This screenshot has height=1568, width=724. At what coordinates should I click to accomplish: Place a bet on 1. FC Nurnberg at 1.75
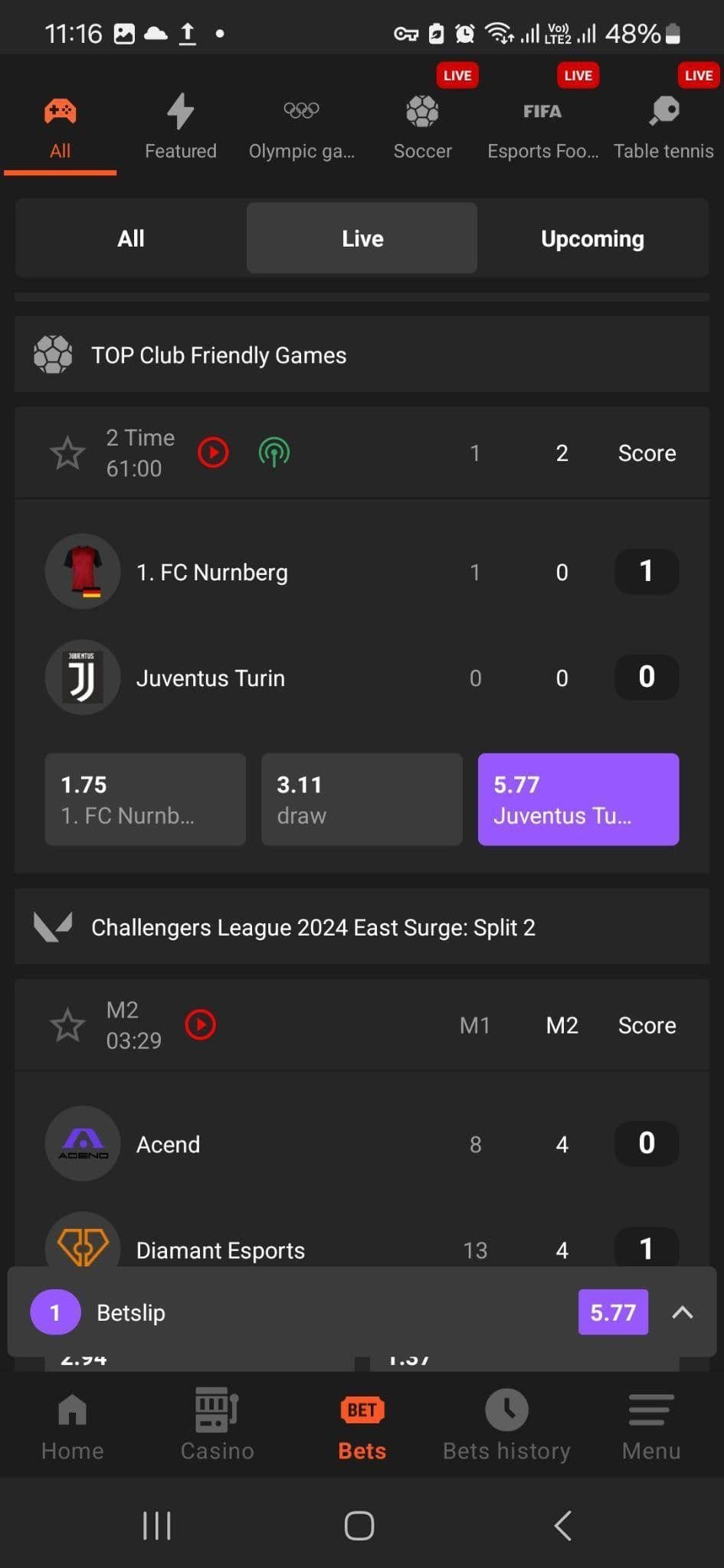point(145,799)
